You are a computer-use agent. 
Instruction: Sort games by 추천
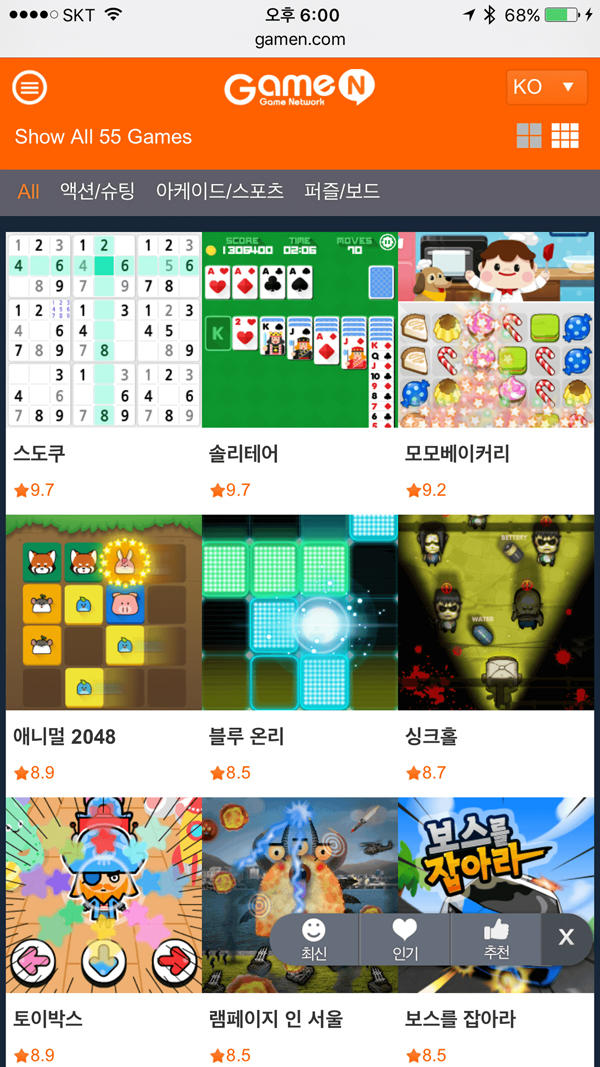click(496, 940)
